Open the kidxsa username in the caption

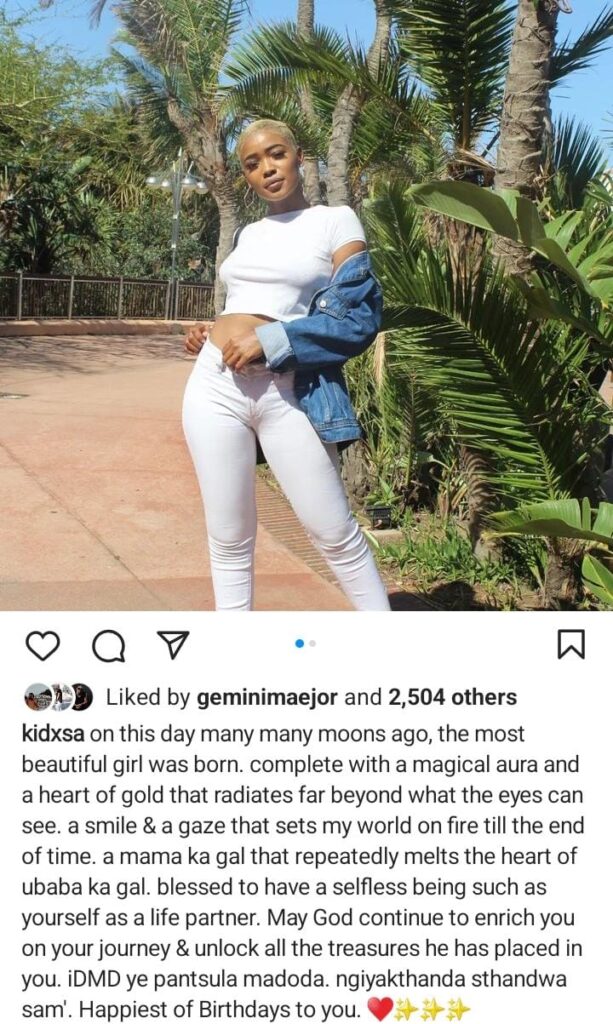(x=53, y=733)
